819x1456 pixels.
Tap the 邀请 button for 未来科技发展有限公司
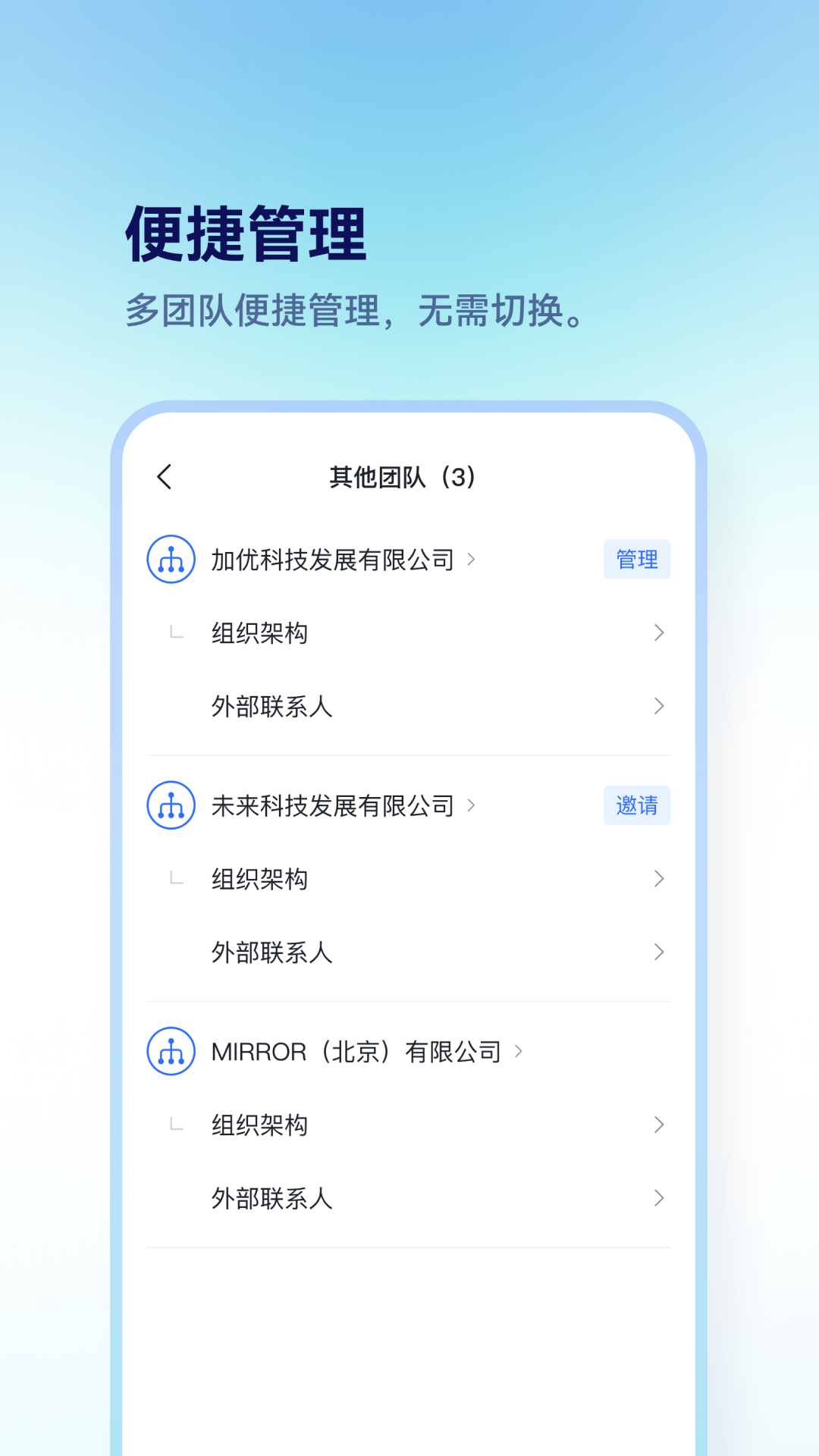click(x=637, y=805)
